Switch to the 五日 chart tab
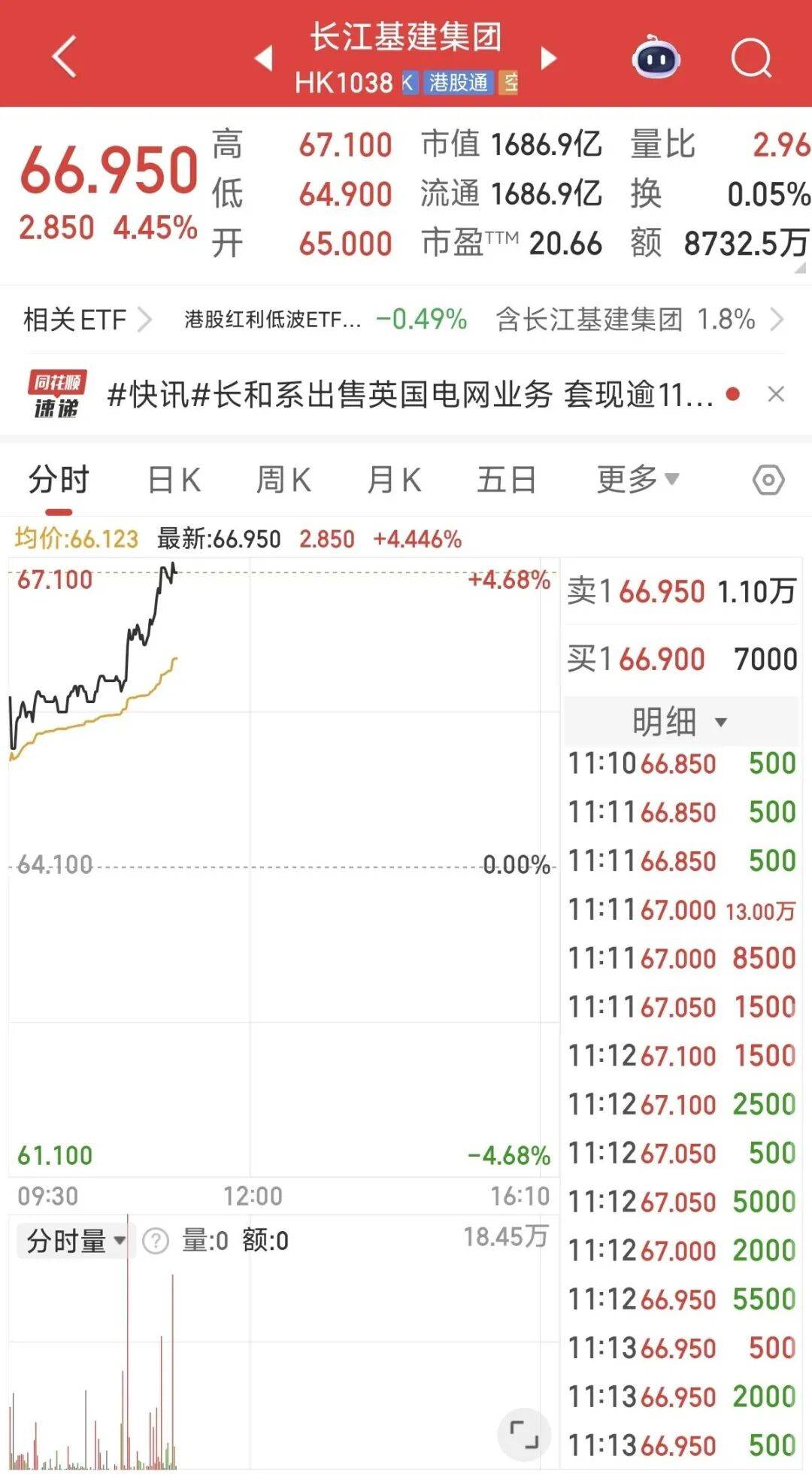This screenshot has height=1474, width=812. 506,480
